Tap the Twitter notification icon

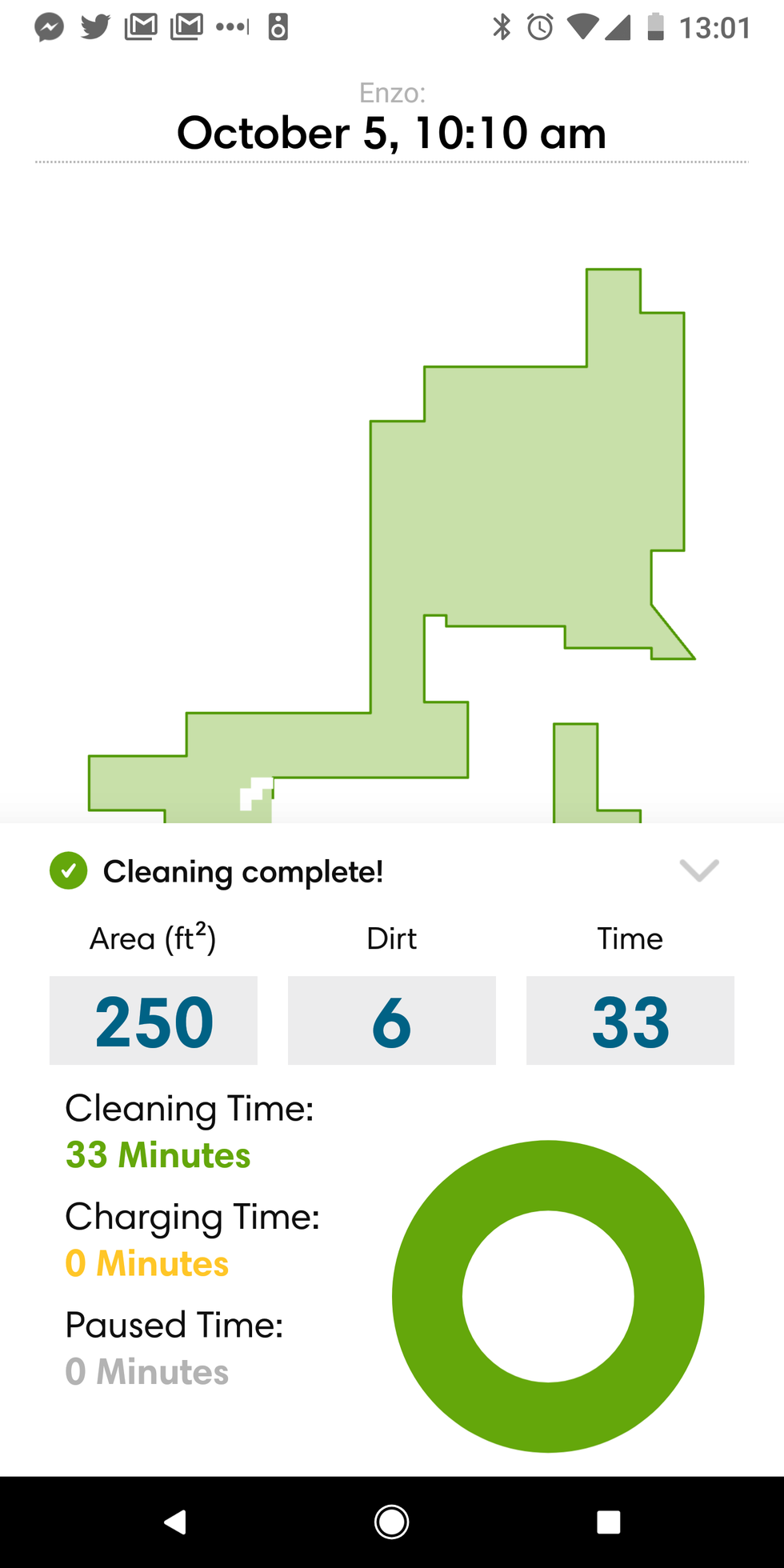[x=95, y=26]
